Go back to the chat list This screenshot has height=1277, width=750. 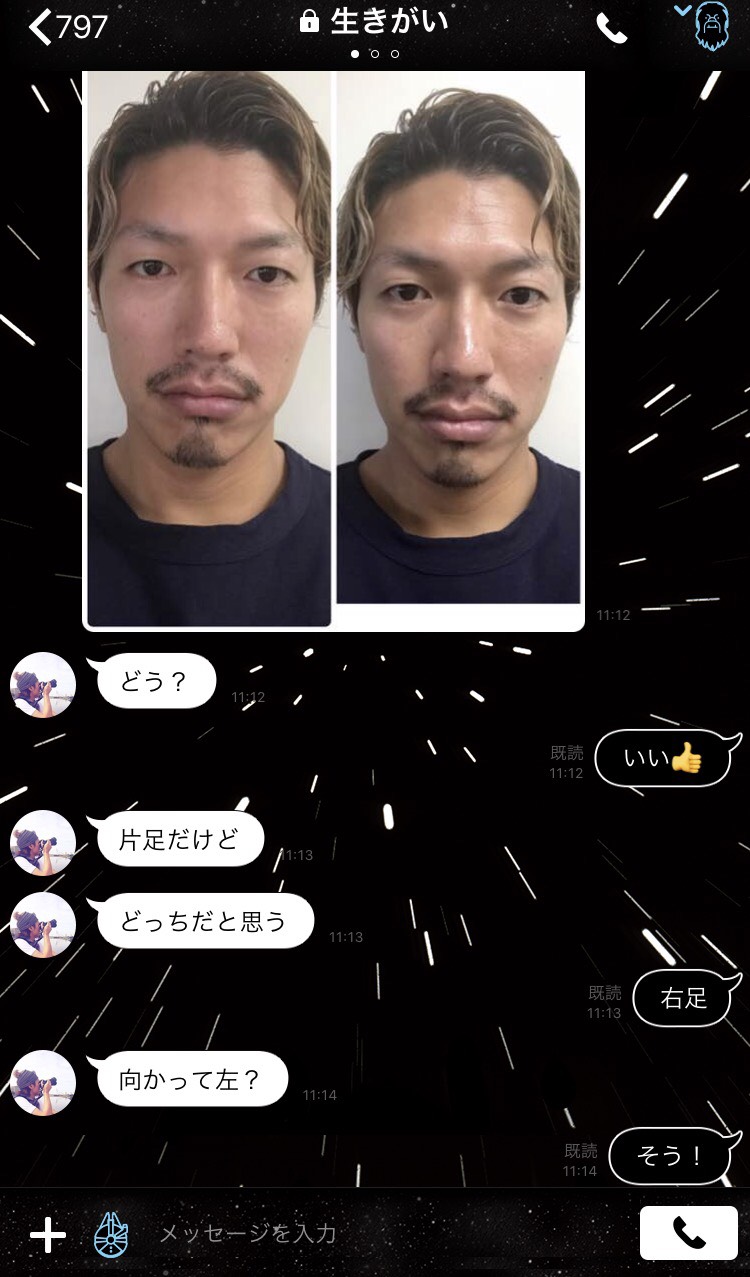(x=42, y=27)
